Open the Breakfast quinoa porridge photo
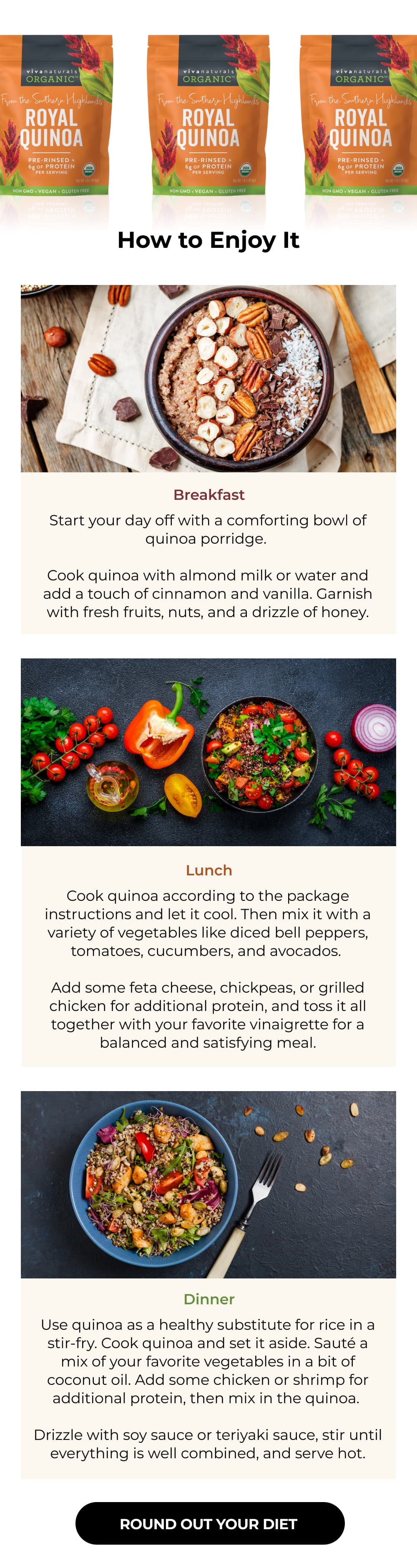417x1568 pixels. (208, 378)
